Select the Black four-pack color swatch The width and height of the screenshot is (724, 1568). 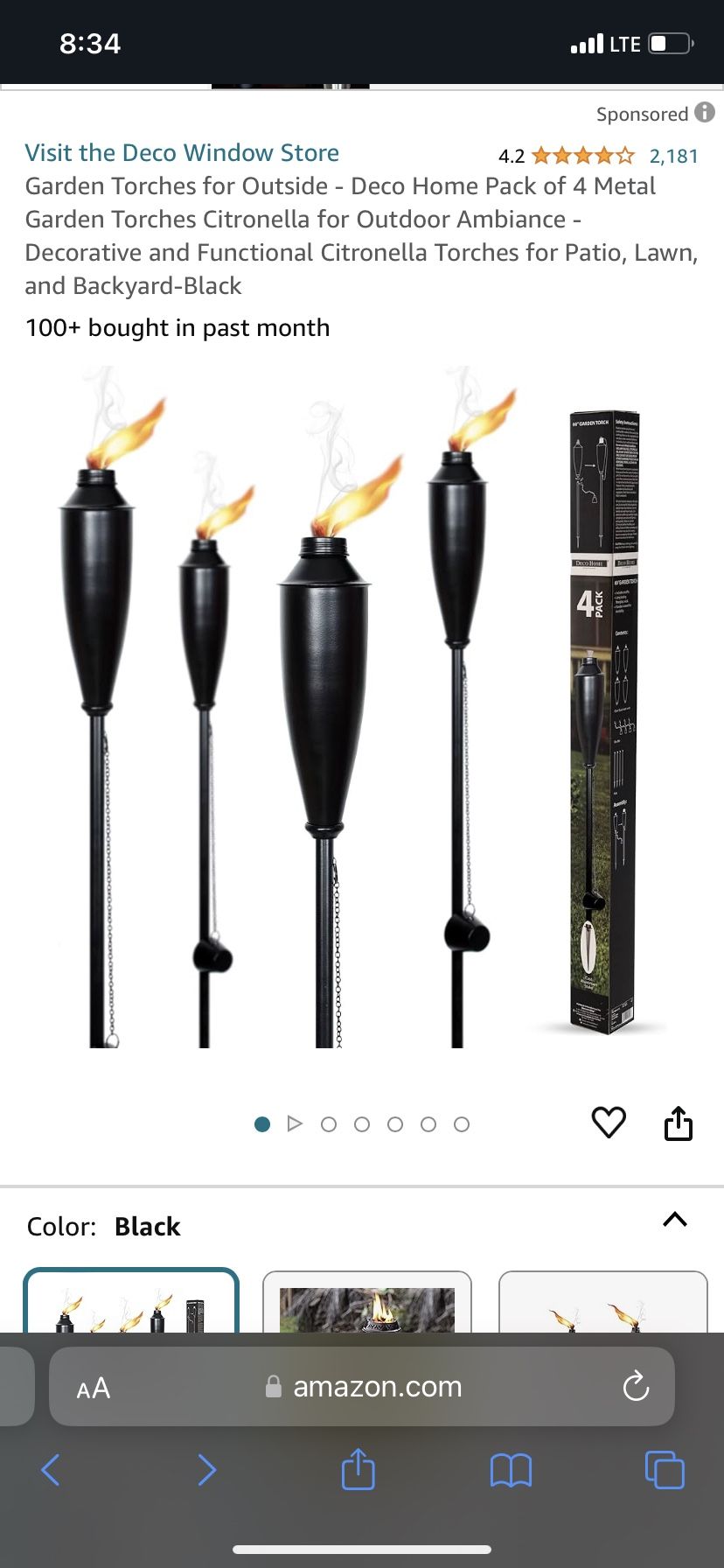pos(131,1304)
